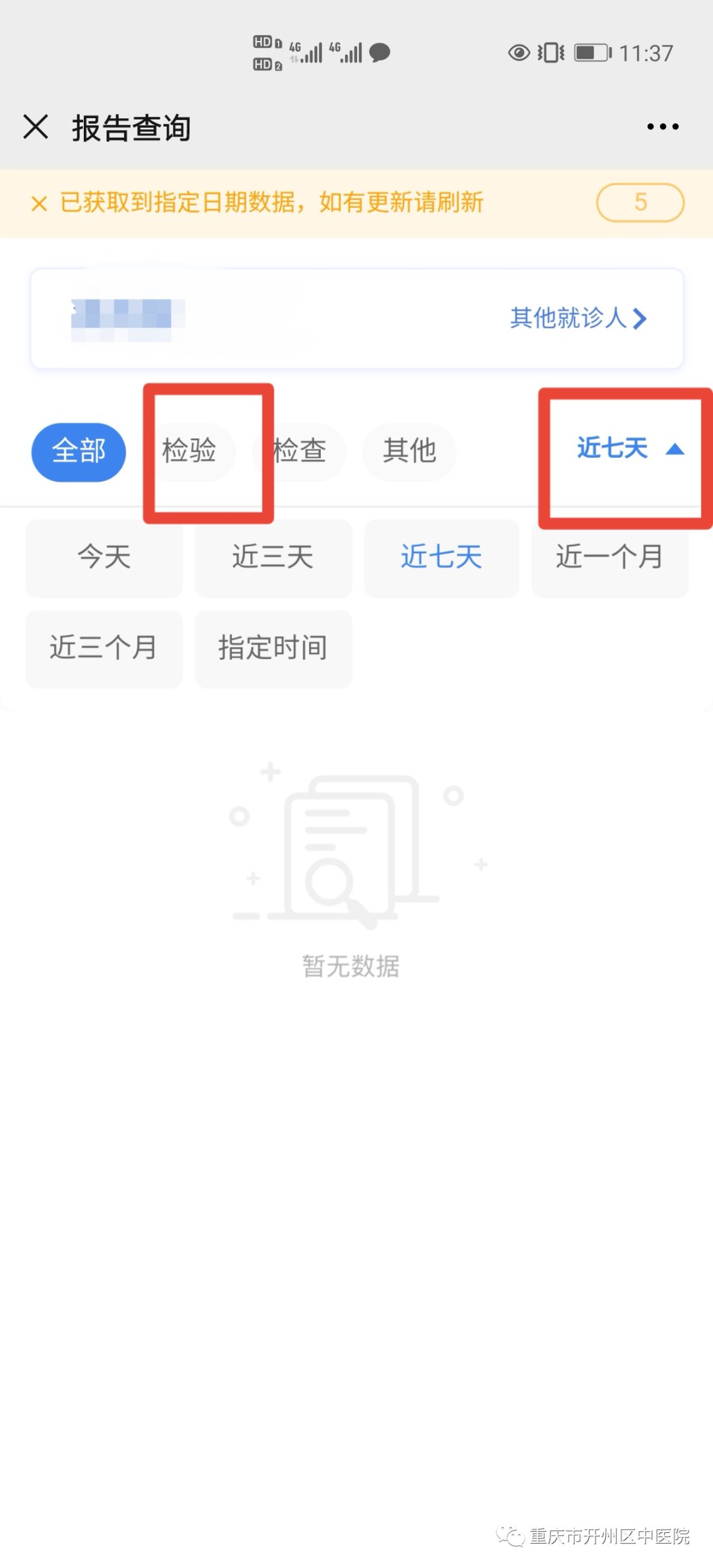Switch to the 检查 filter
This screenshot has width=713, height=1568.
pyautogui.click(x=300, y=451)
